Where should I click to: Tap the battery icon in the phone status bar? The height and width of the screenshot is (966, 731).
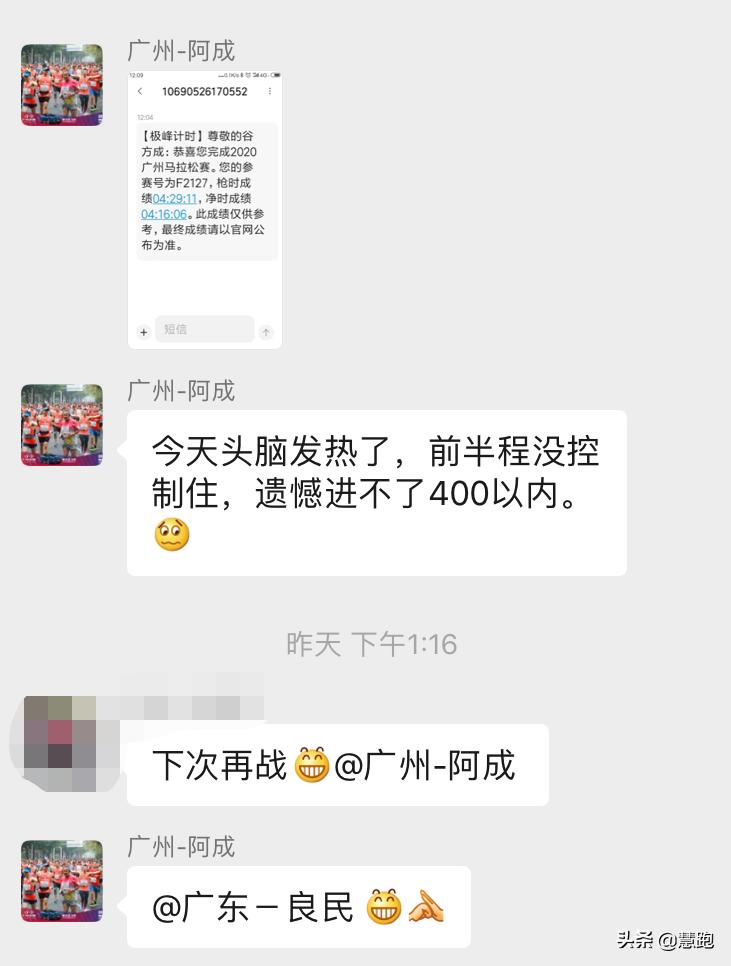click(x=276, y=76)
